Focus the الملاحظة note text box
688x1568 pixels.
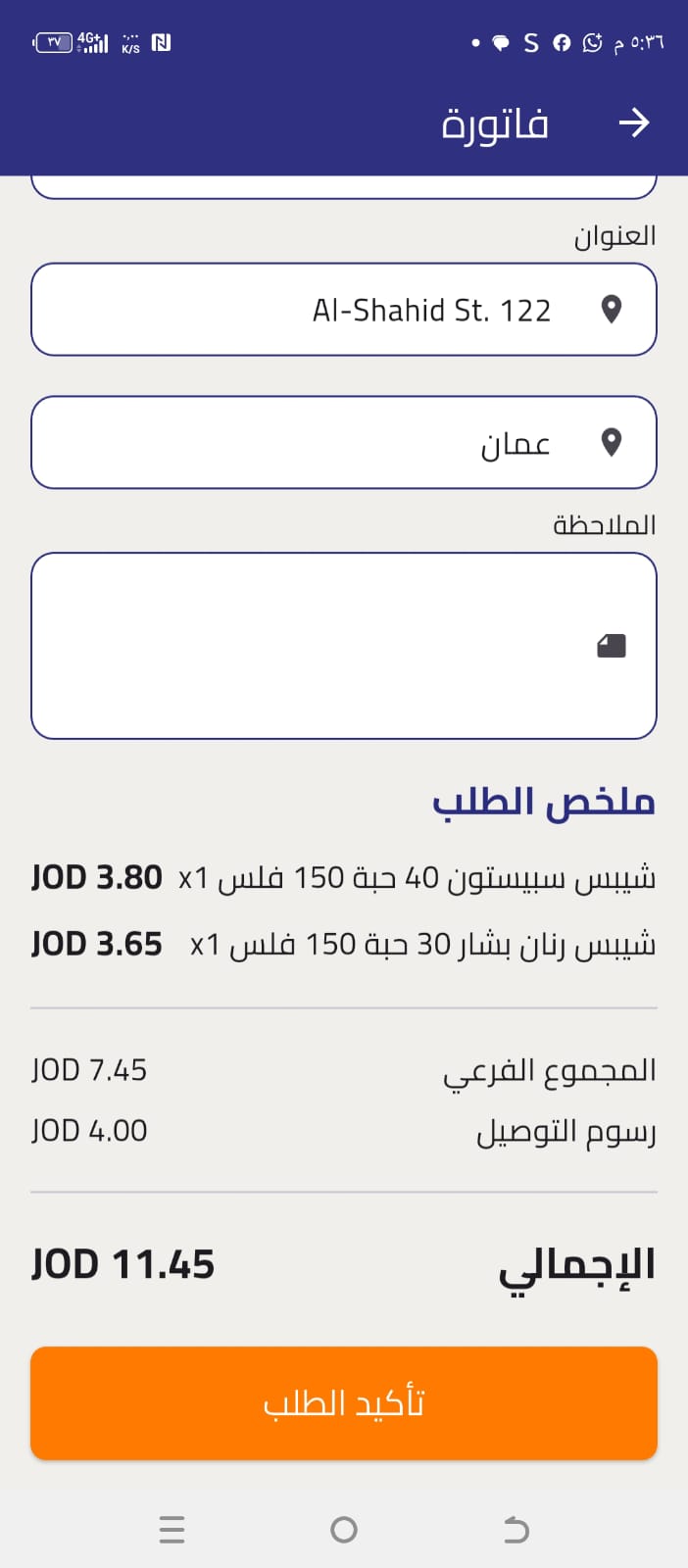[343, 646]
